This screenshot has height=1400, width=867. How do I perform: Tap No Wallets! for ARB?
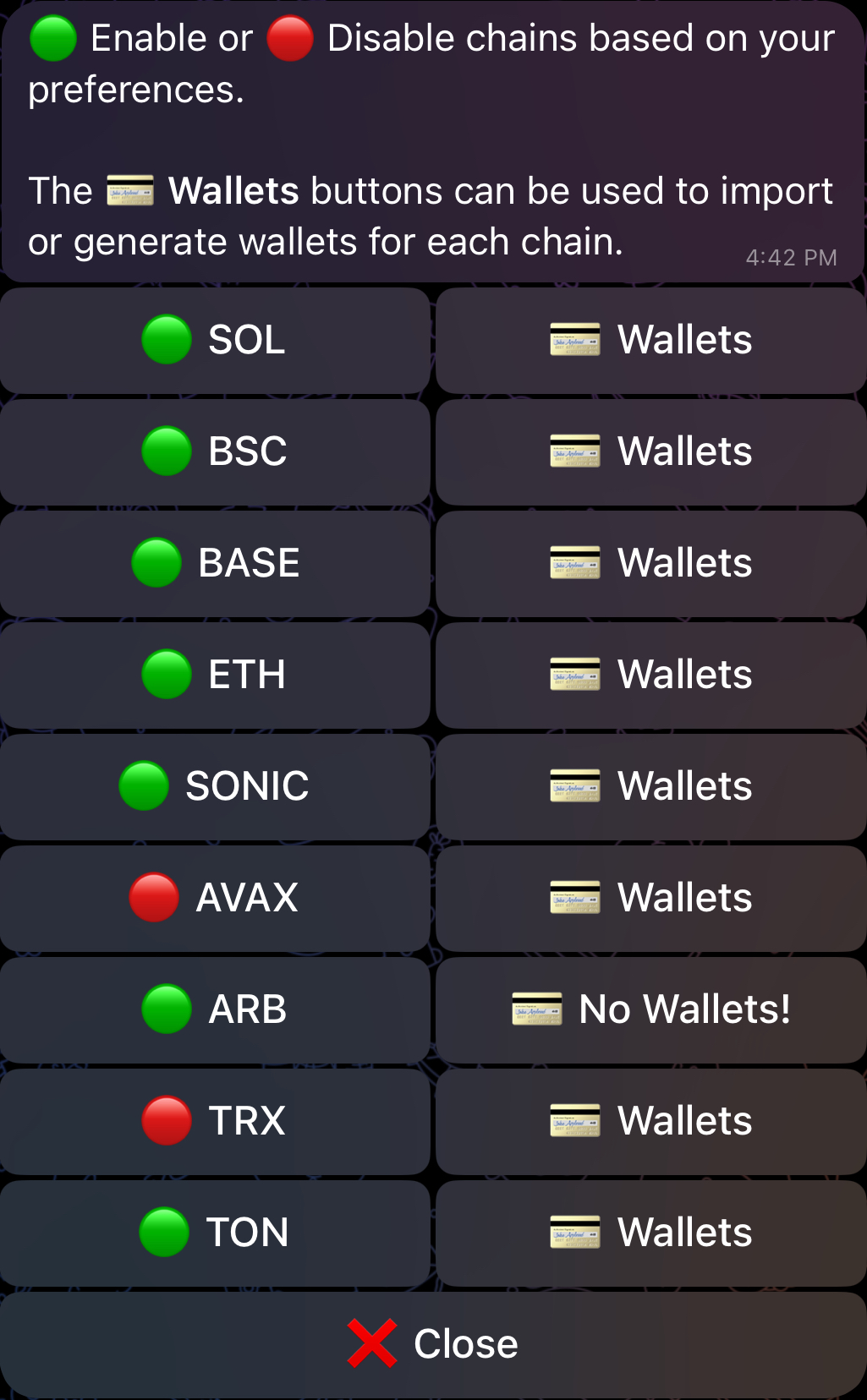pos(650,1010)
